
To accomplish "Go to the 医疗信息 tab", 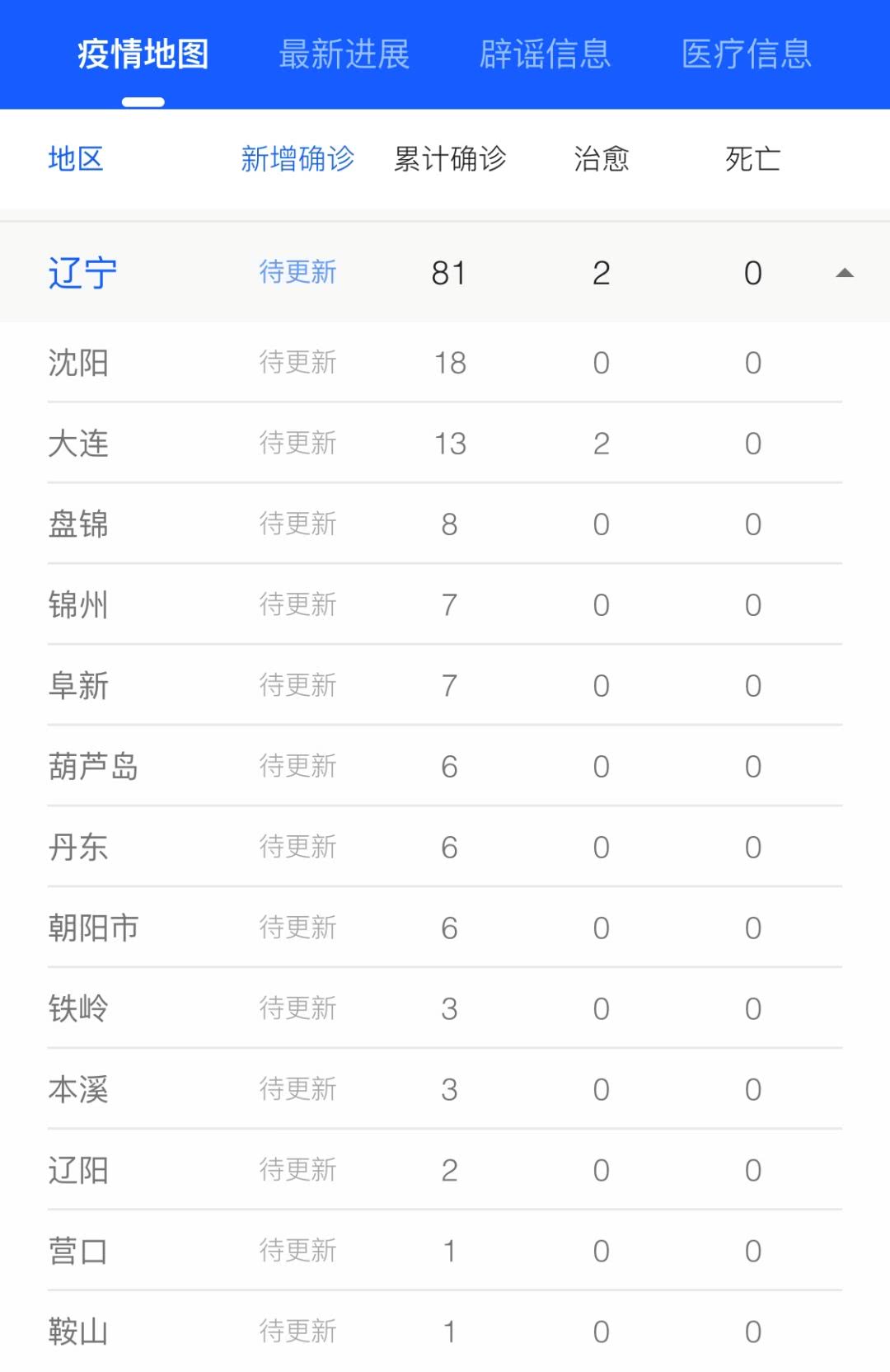I will tap(746, 54).
